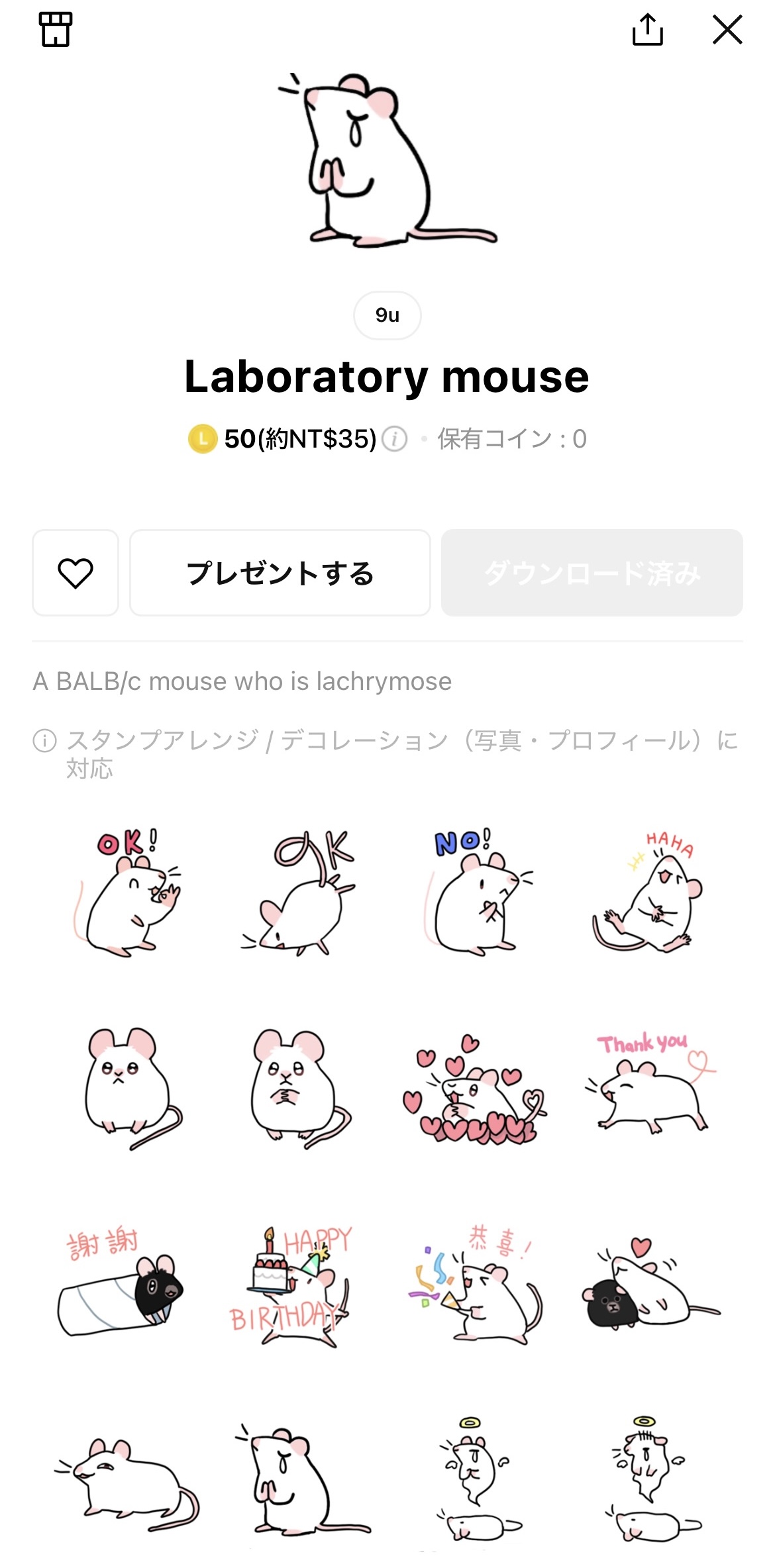Share this sticker set
Screen dimensions: 775x1568
pyautogui.click(x=647, y=30)
